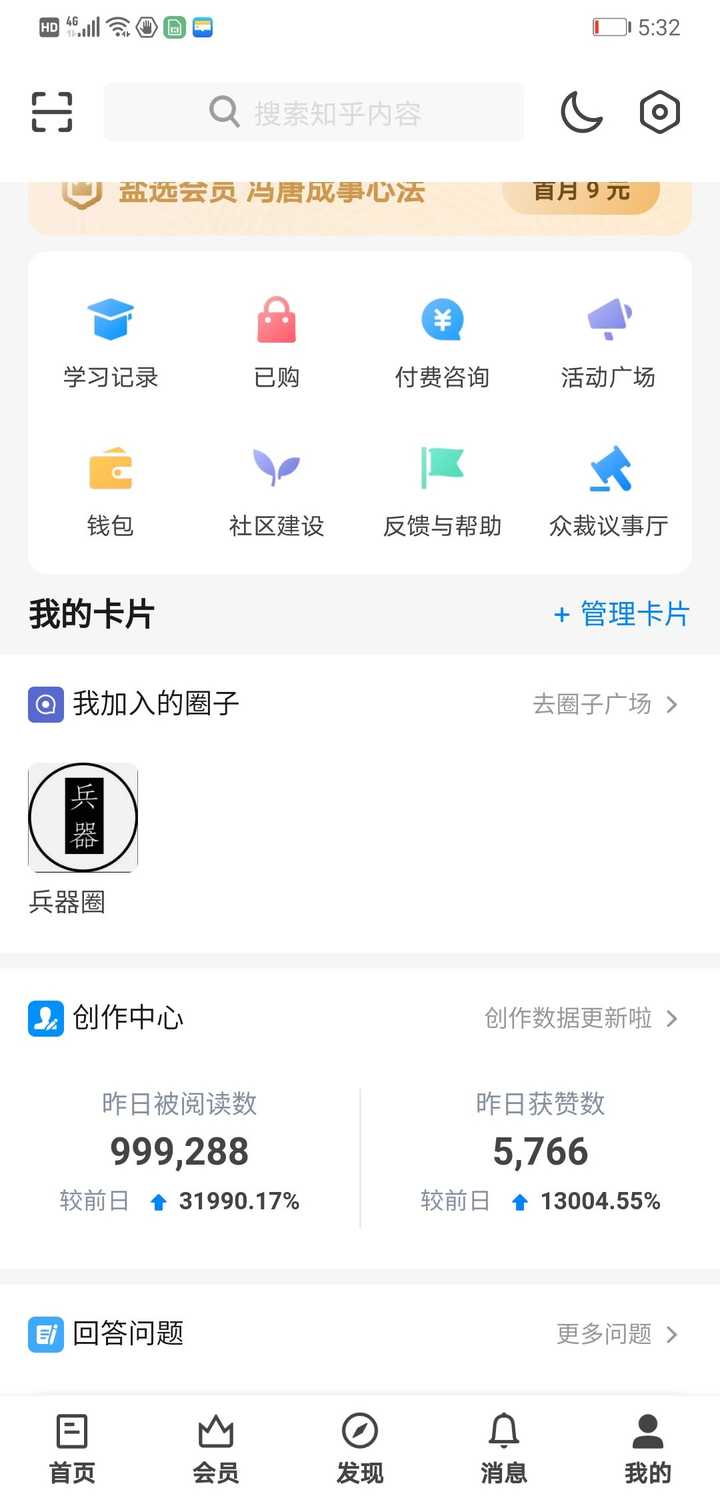
Task: Go to 去圈子广场
Action: (x=606, y=704)
